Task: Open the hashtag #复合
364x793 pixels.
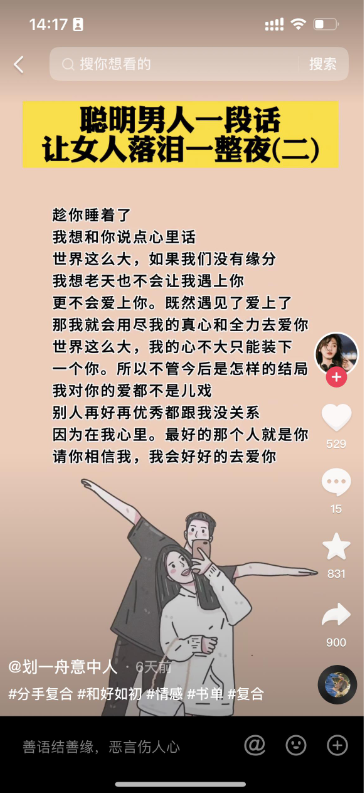Action: [x=246, y=693]
